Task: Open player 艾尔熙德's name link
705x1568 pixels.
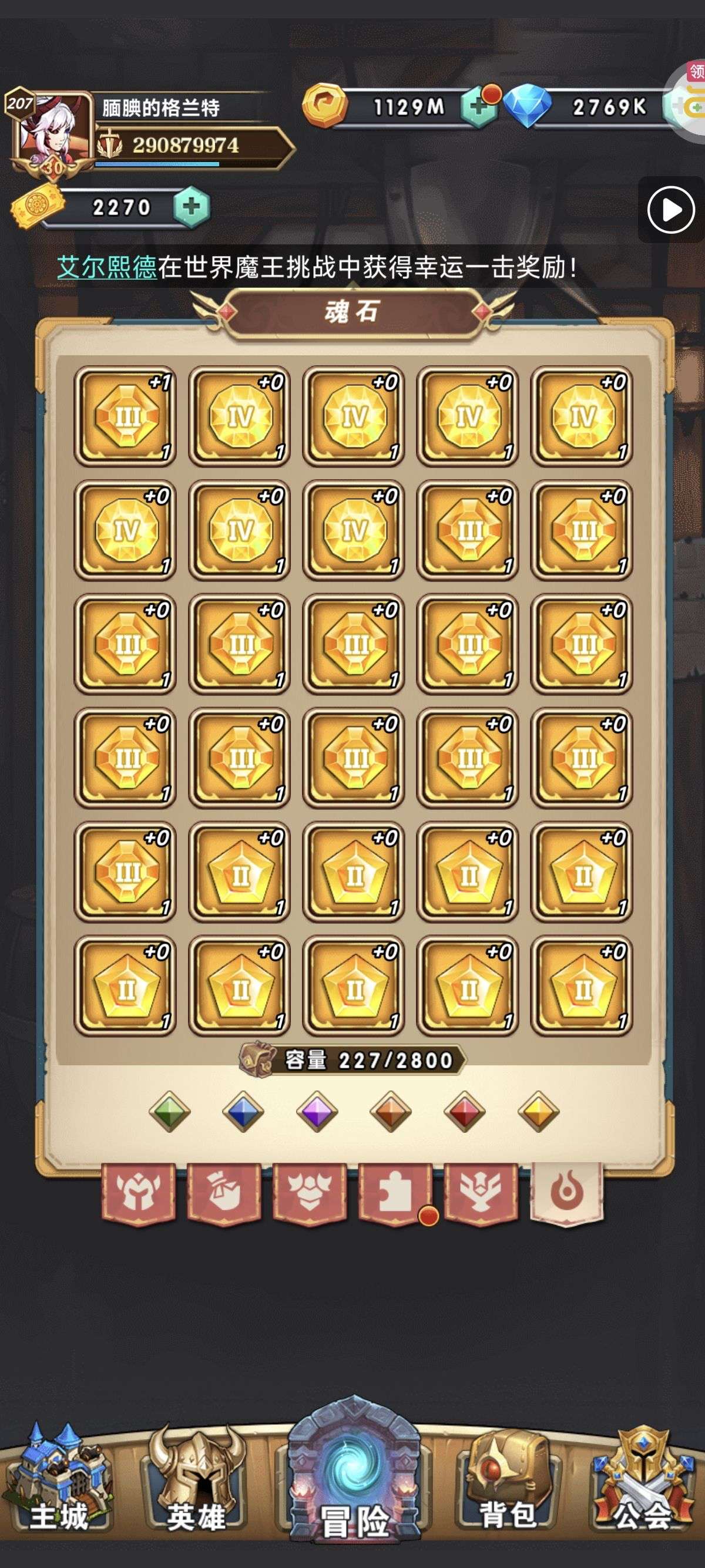Action: tap(107, 267)
